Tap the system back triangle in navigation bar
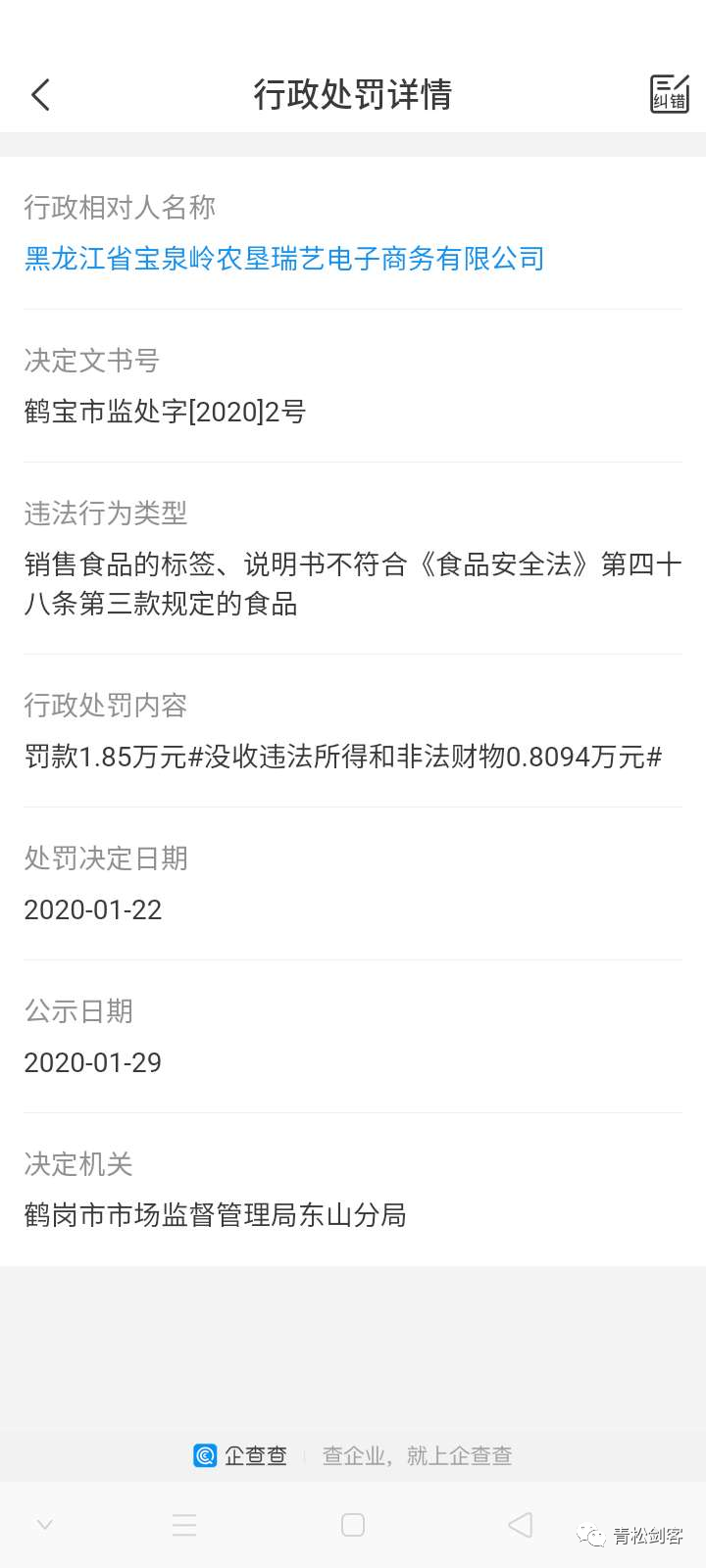The image size is (706, 1568). (521, 1525)
